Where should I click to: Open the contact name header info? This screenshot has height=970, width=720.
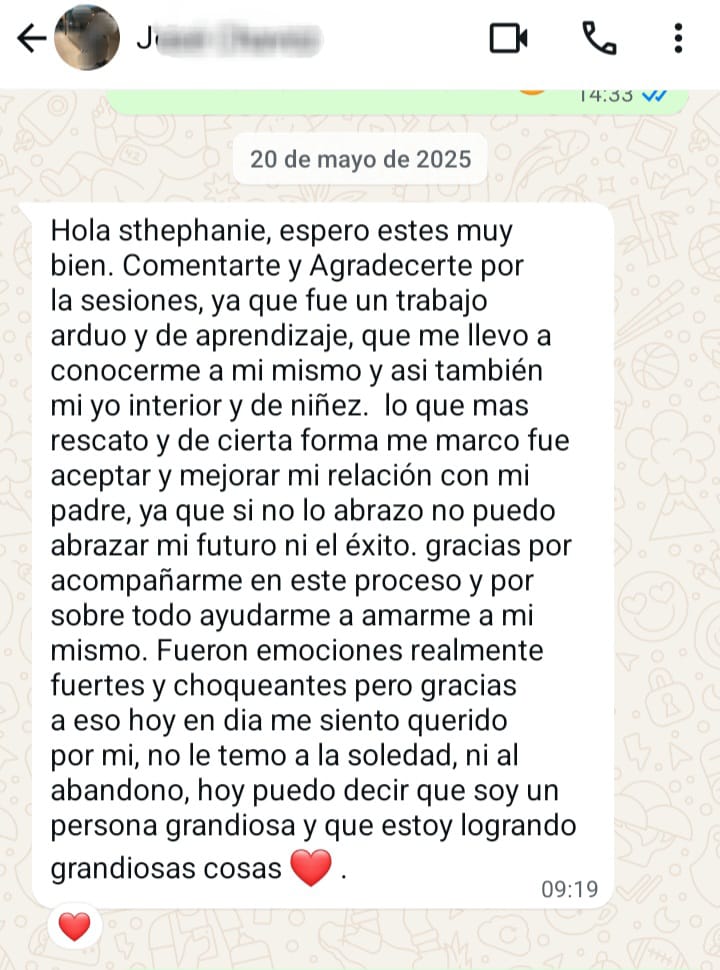[x=230, y=40]
